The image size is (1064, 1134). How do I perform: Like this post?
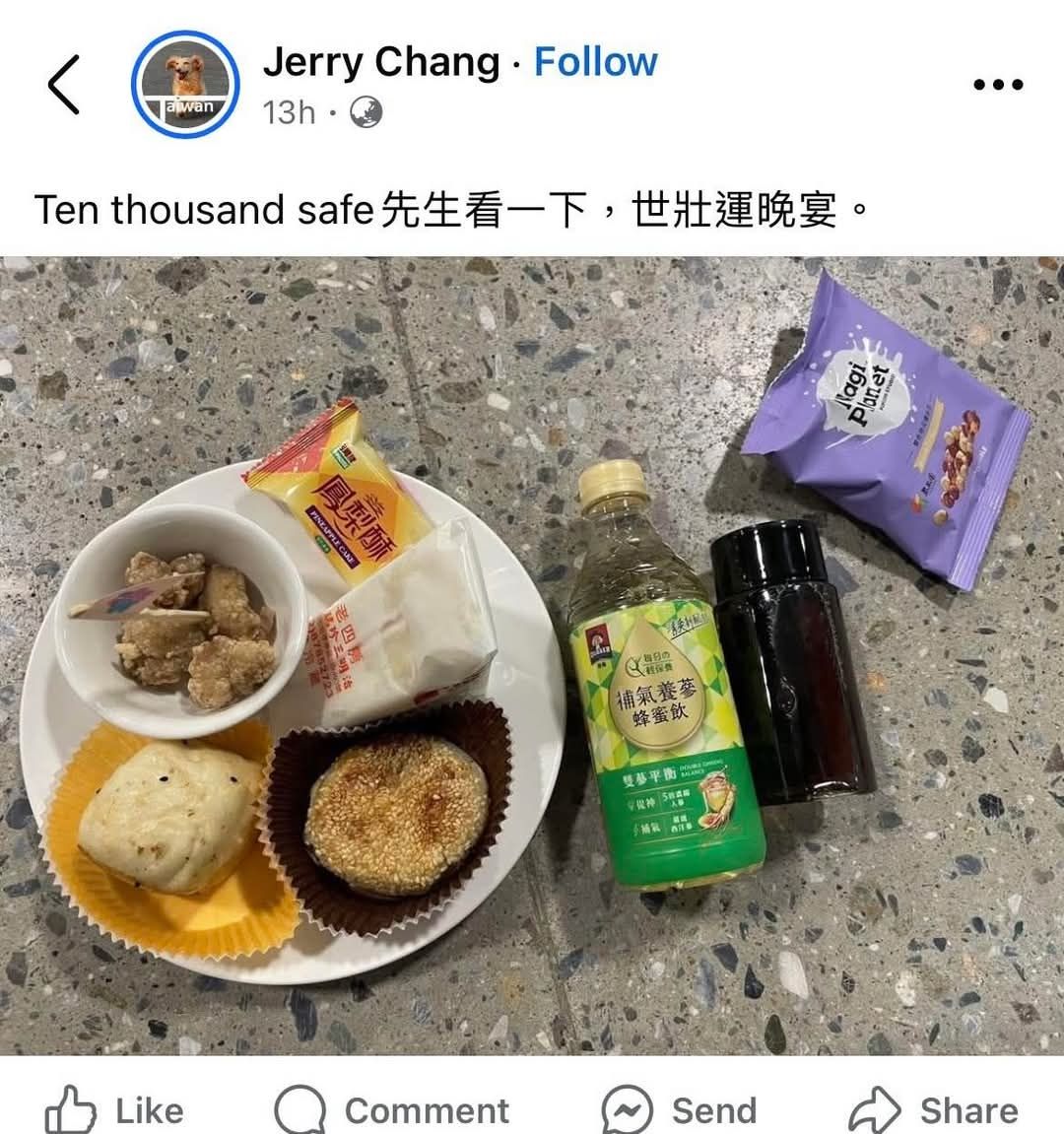[x=115, y=1110]
